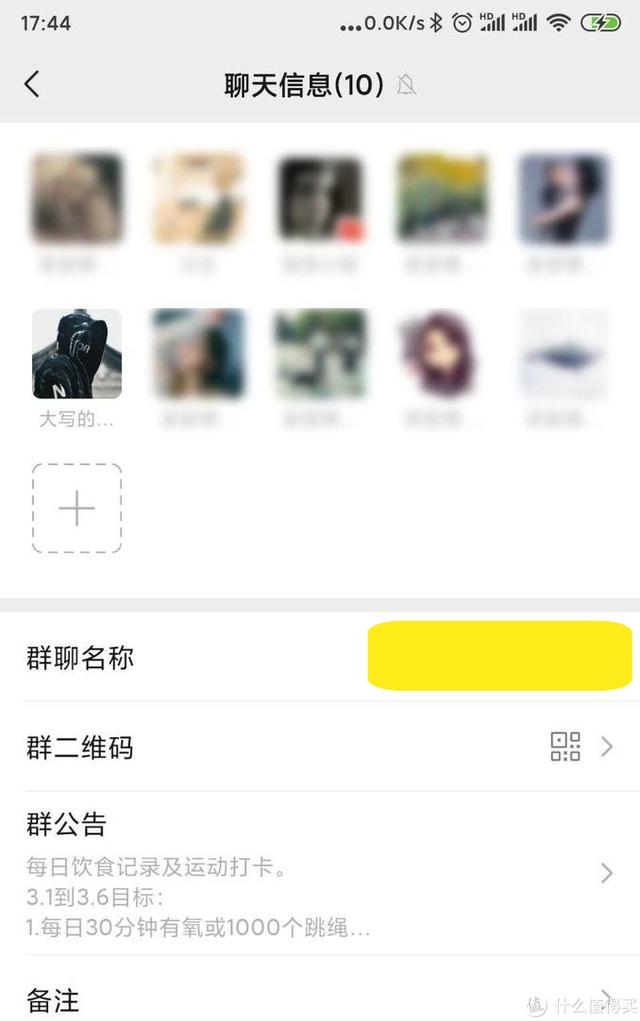Add a group member with the plus button
The height and width of the screenshot is (1022, 640).
coord(77,509)
